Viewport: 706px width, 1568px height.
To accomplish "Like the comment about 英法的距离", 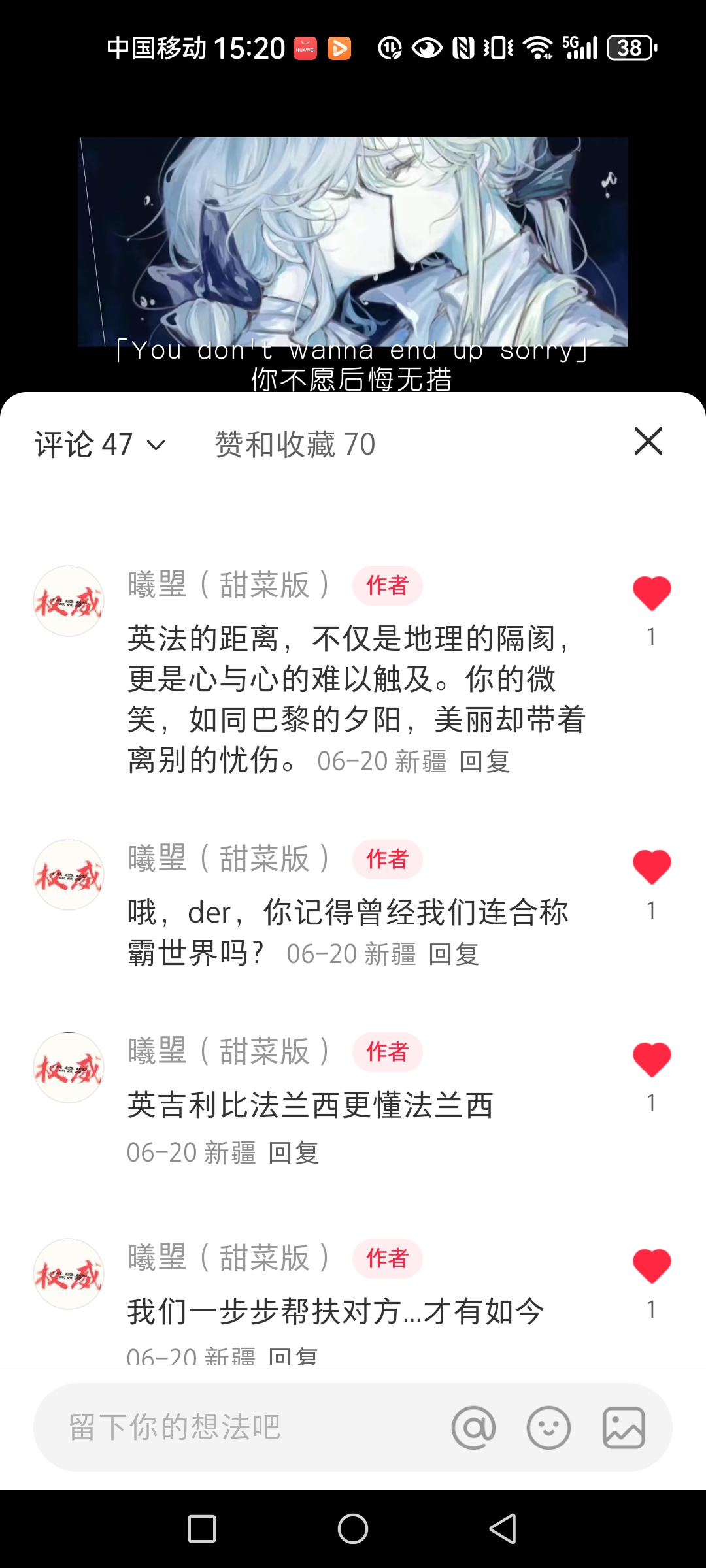I will click(651, 593).
